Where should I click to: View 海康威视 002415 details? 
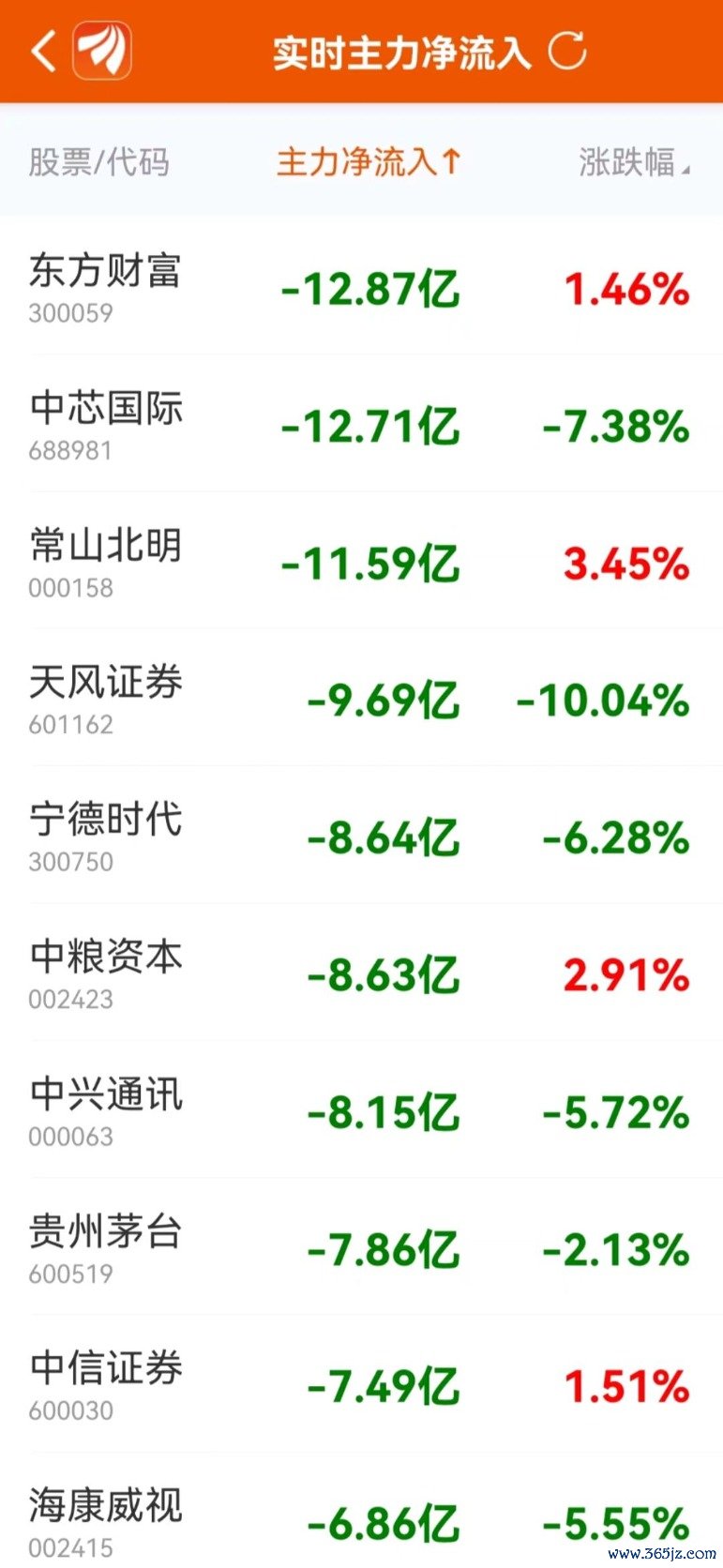pos(361,1511)
